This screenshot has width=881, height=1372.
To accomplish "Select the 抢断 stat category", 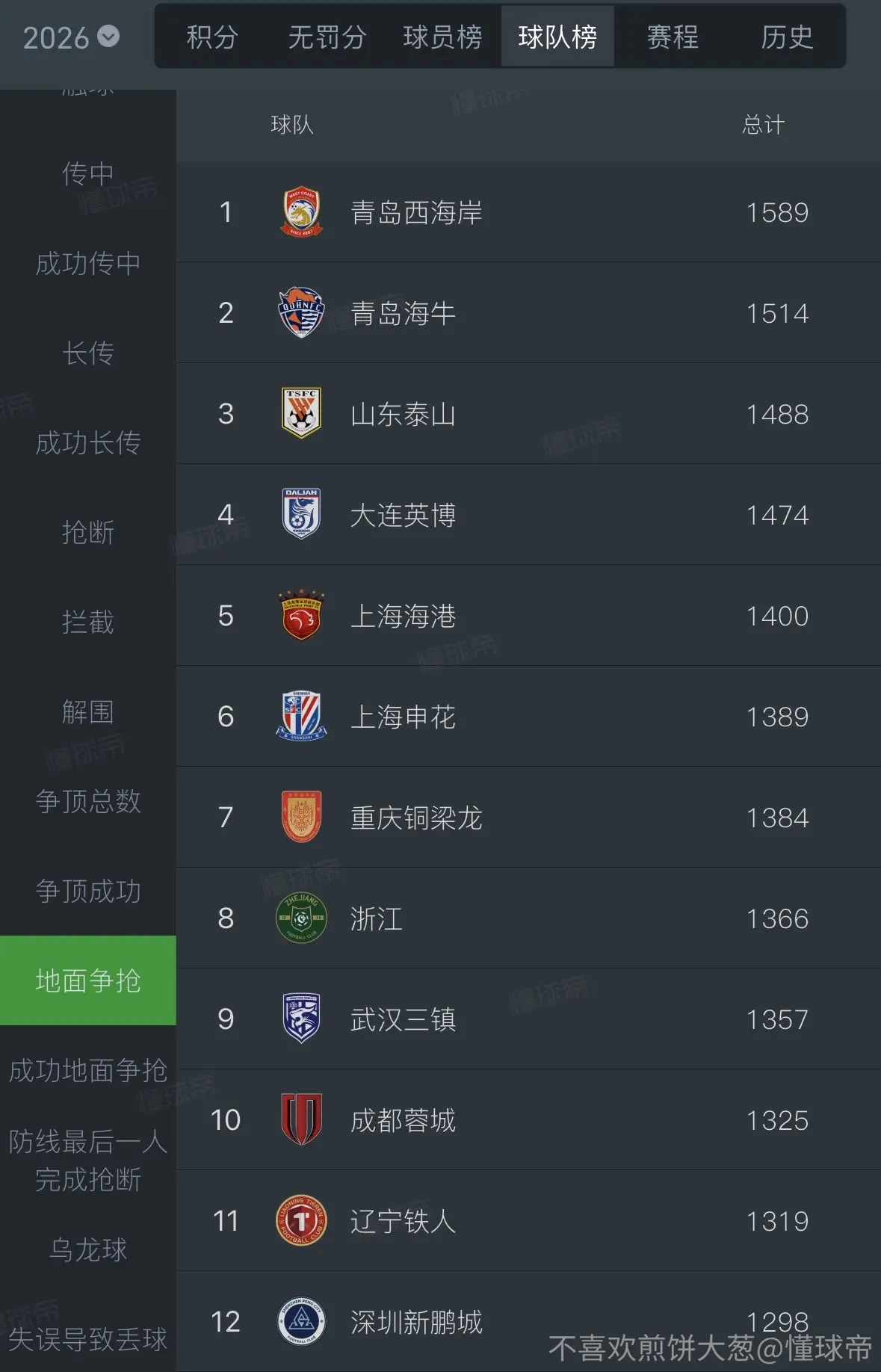I will pos(87,532).
